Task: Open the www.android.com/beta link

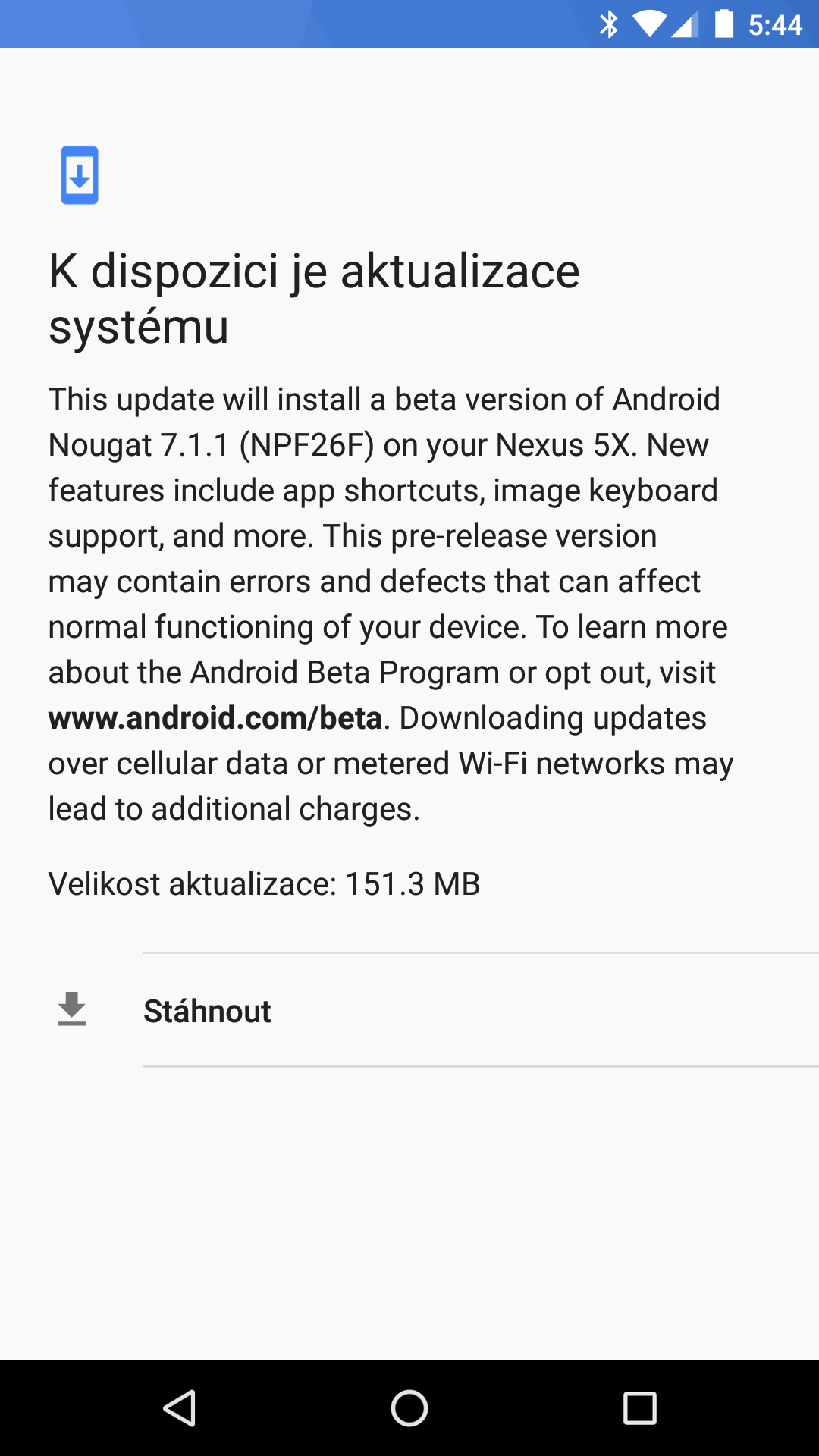Action: [215, 718]
